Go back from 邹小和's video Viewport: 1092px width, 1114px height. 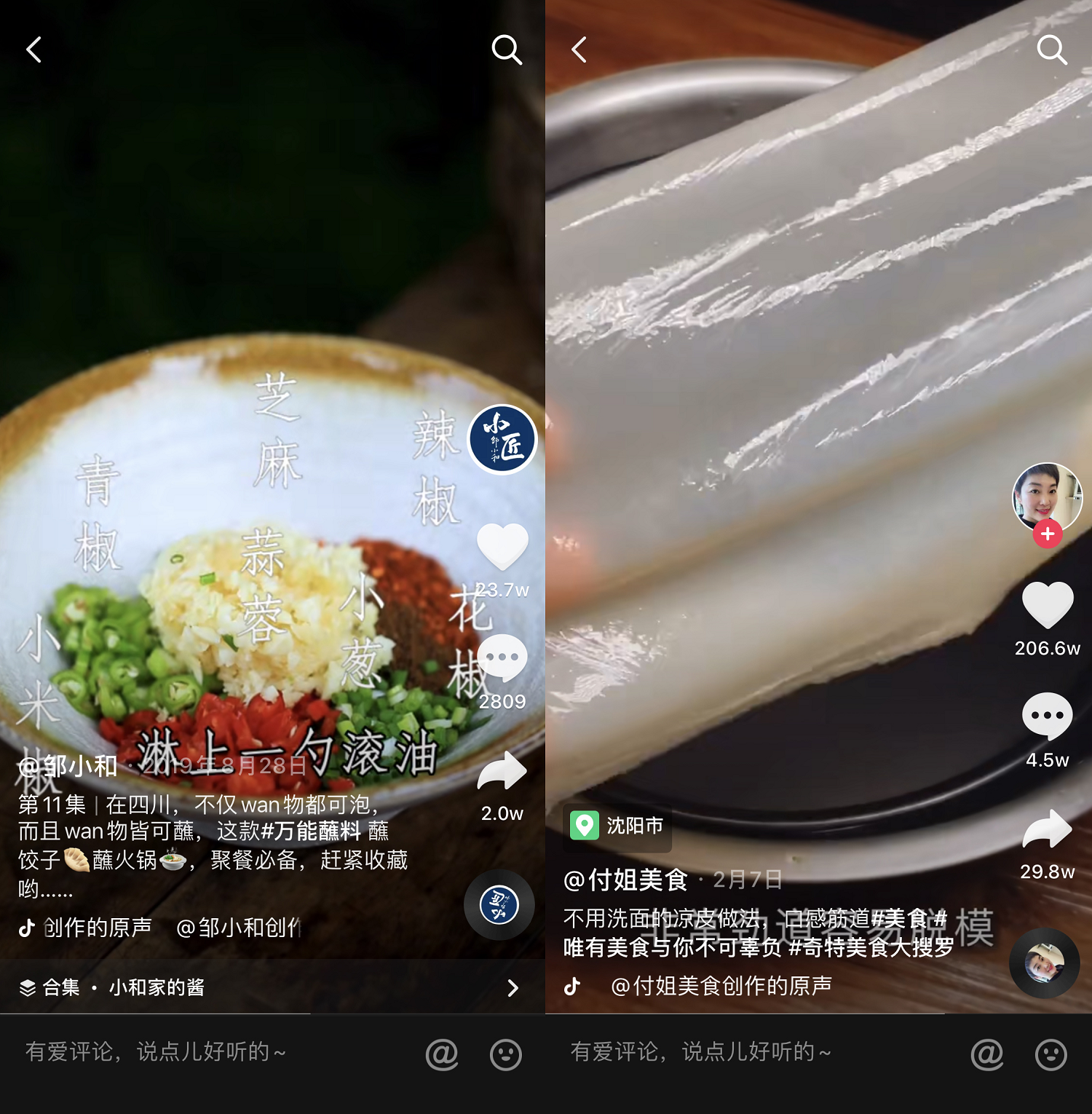click(33, 50)
